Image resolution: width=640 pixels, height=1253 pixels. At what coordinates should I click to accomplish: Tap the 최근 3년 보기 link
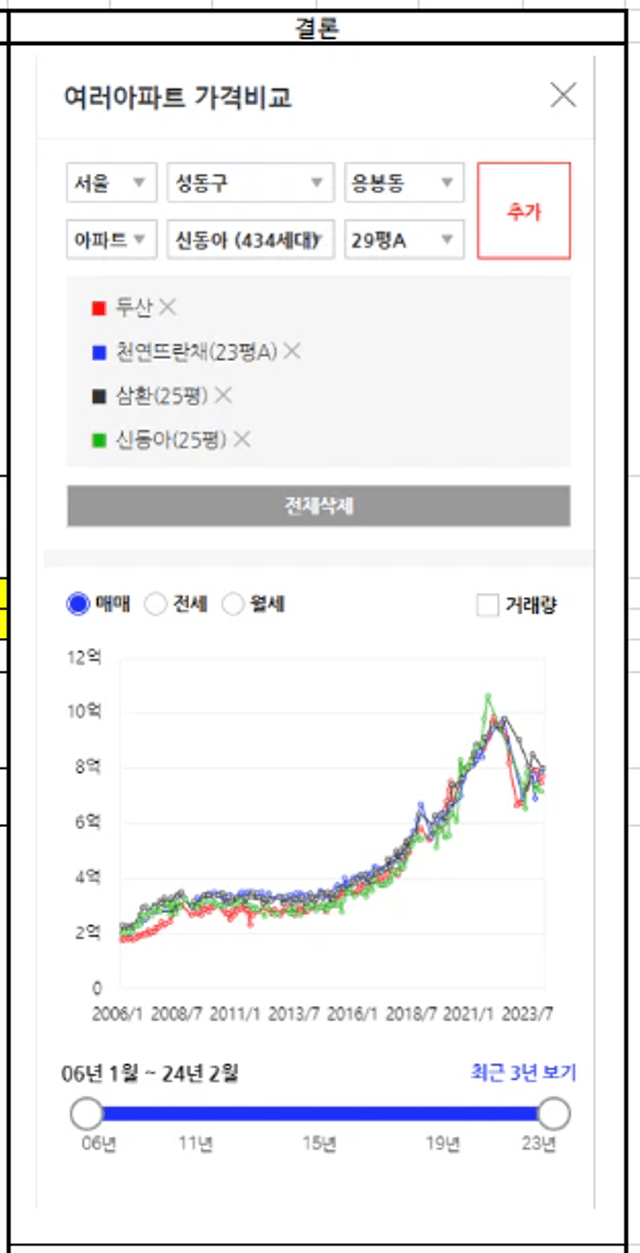tap(524, 1073)
